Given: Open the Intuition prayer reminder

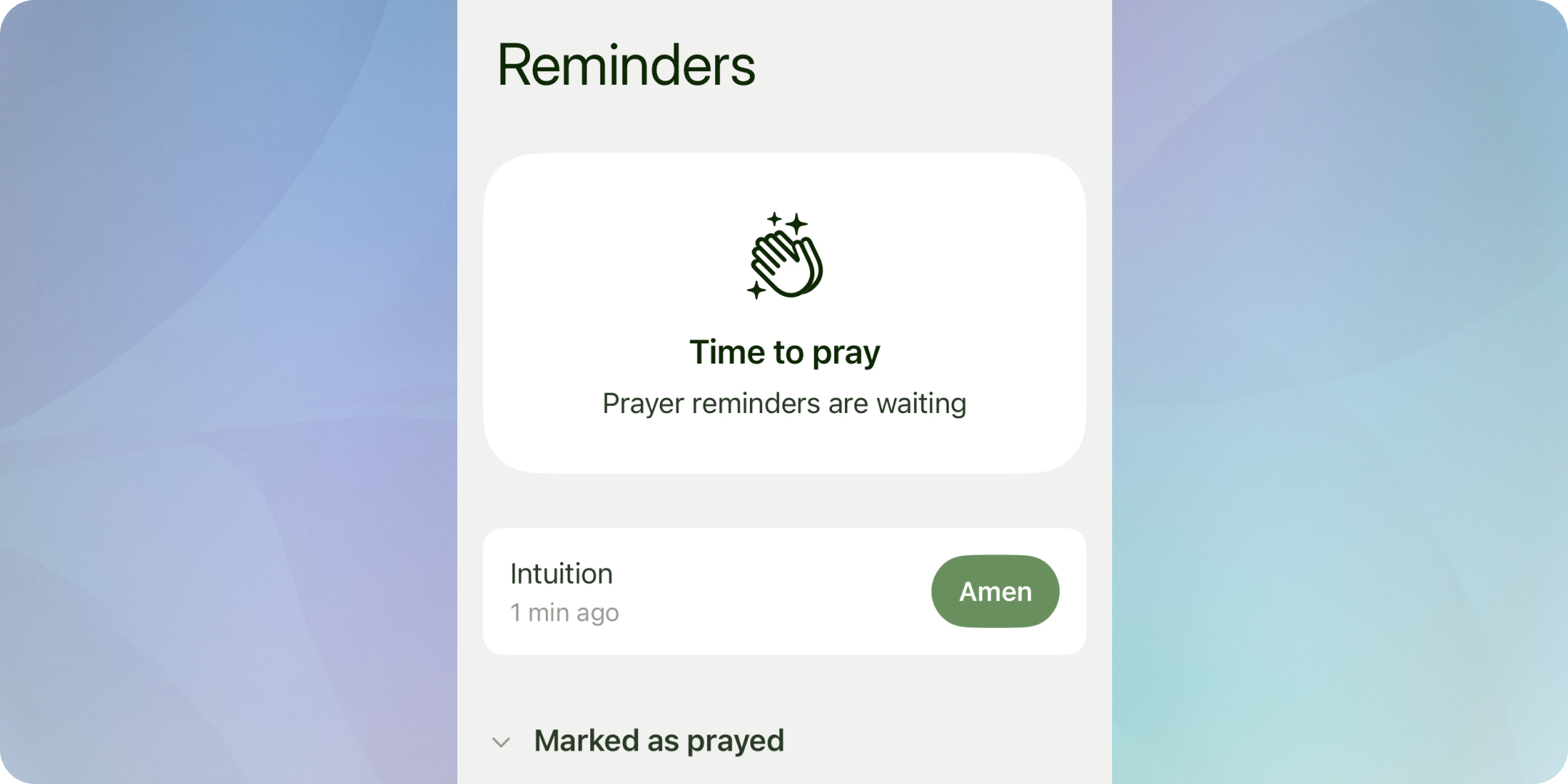Looking at the screenshot, I should coord(653,591).
